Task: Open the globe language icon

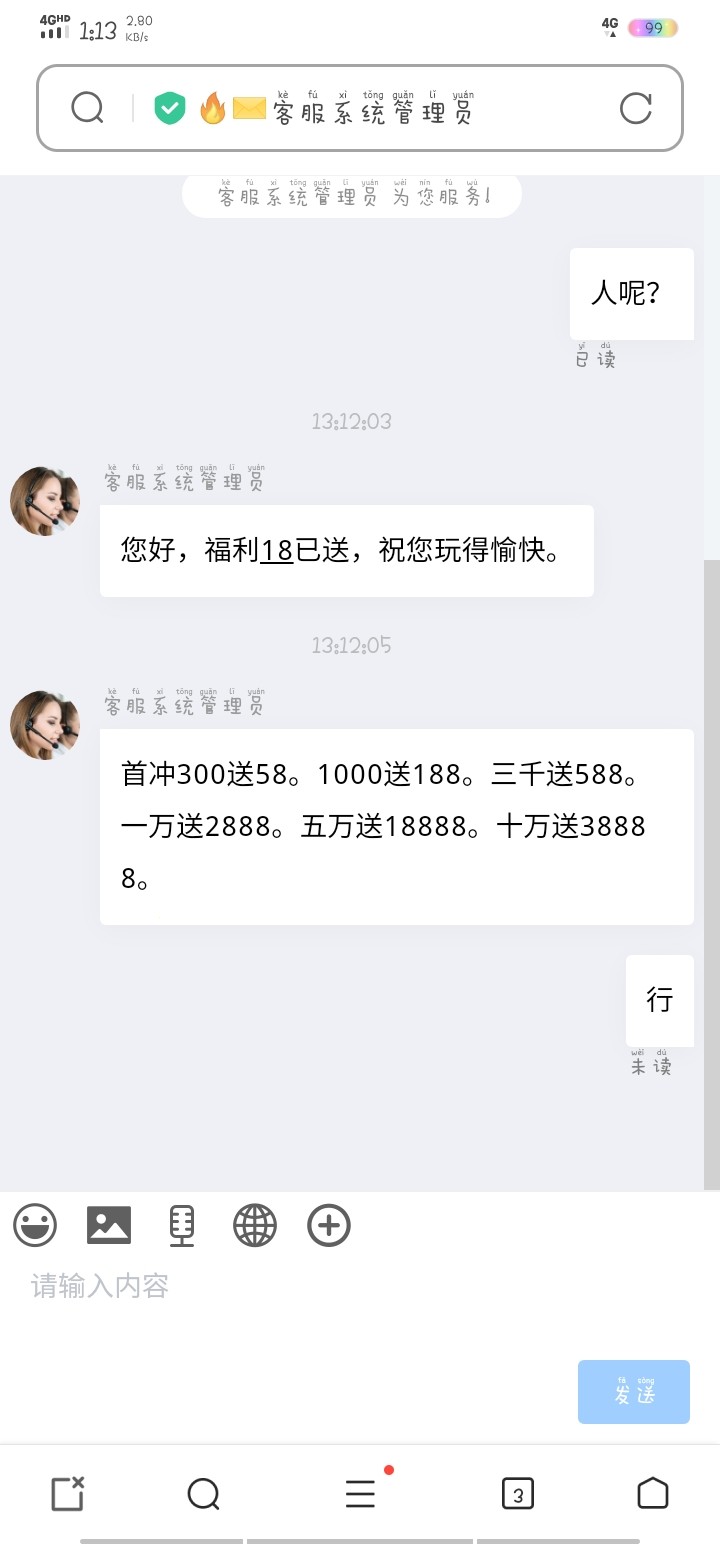Action: pyautogui.click(x=255, y=1225)
